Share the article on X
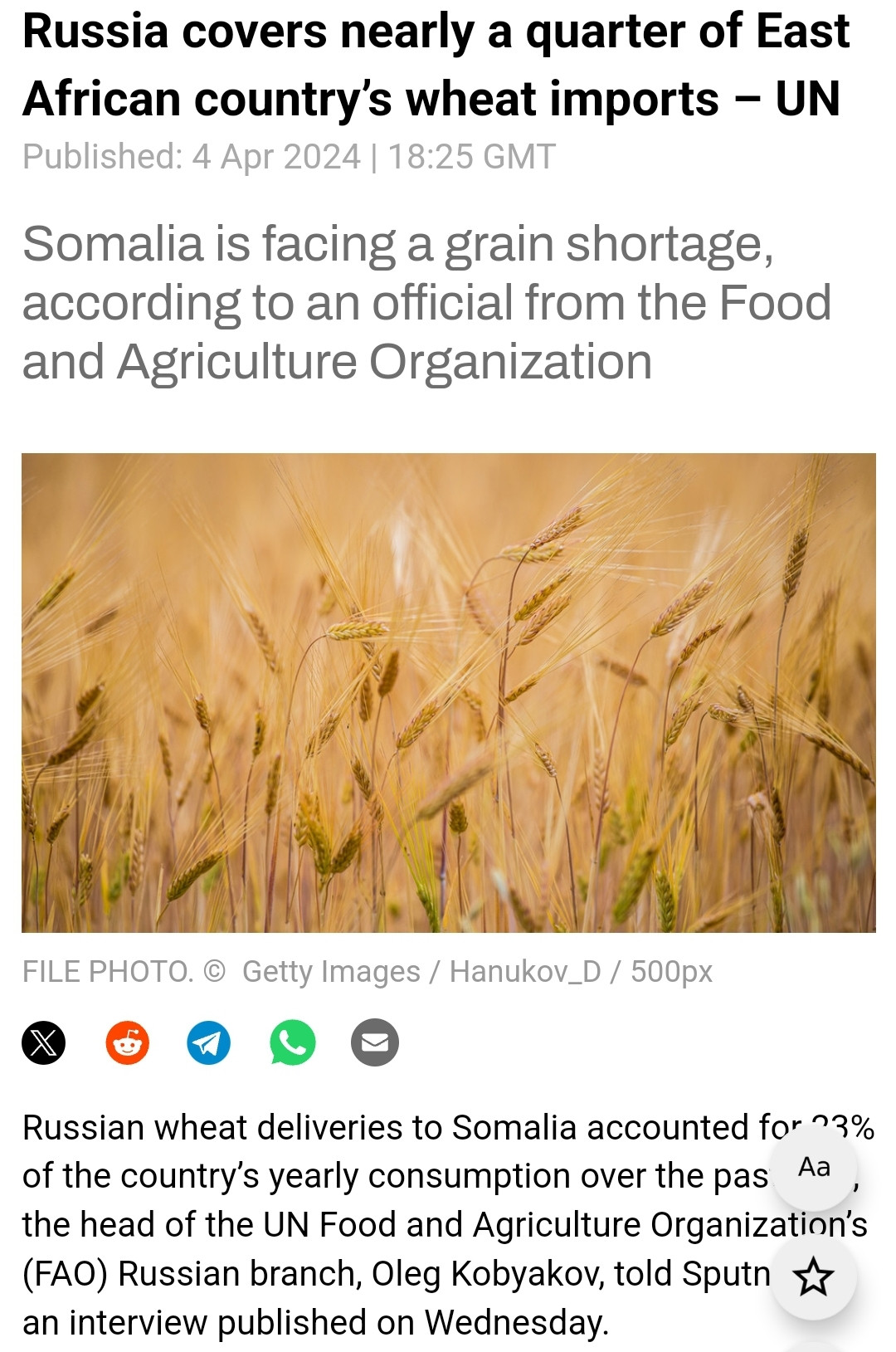Viewport: 896px width, 1352px height. tap(44, 1042)
